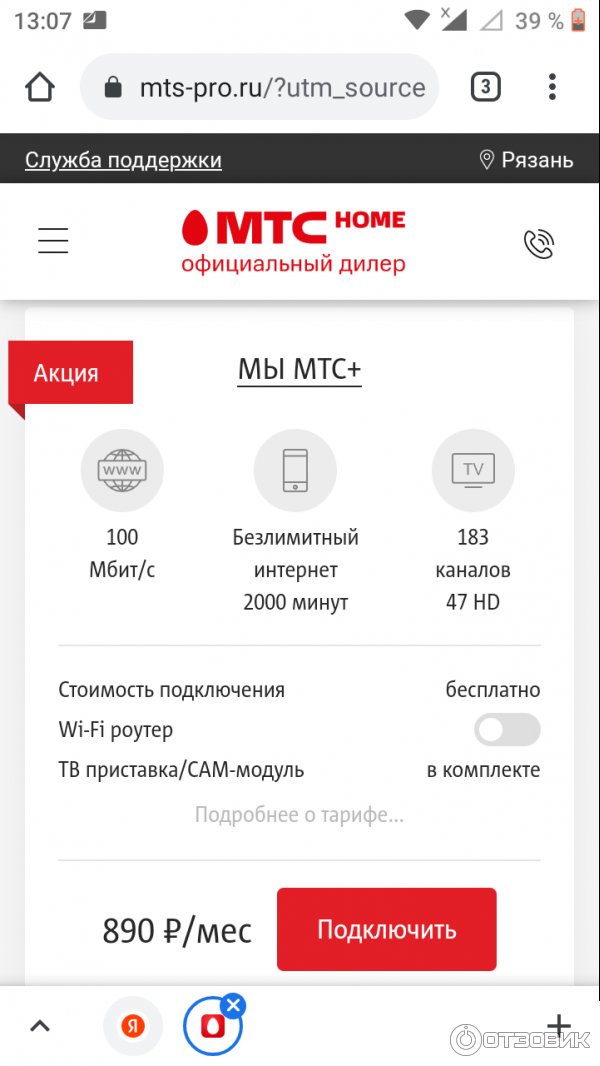Open the Служба поддержки link

coord(123,160)
